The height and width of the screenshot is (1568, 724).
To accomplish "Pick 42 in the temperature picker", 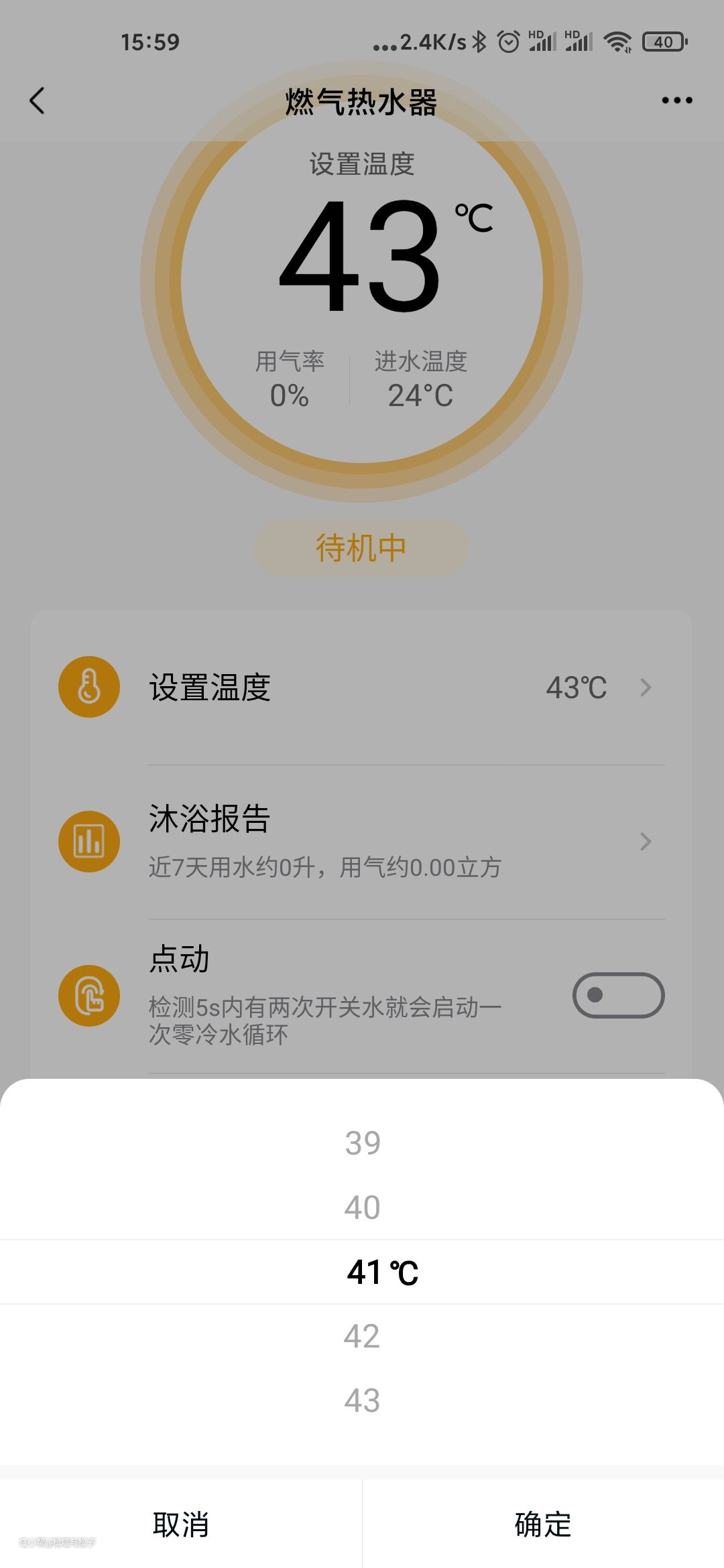I will click(362, 1336).
